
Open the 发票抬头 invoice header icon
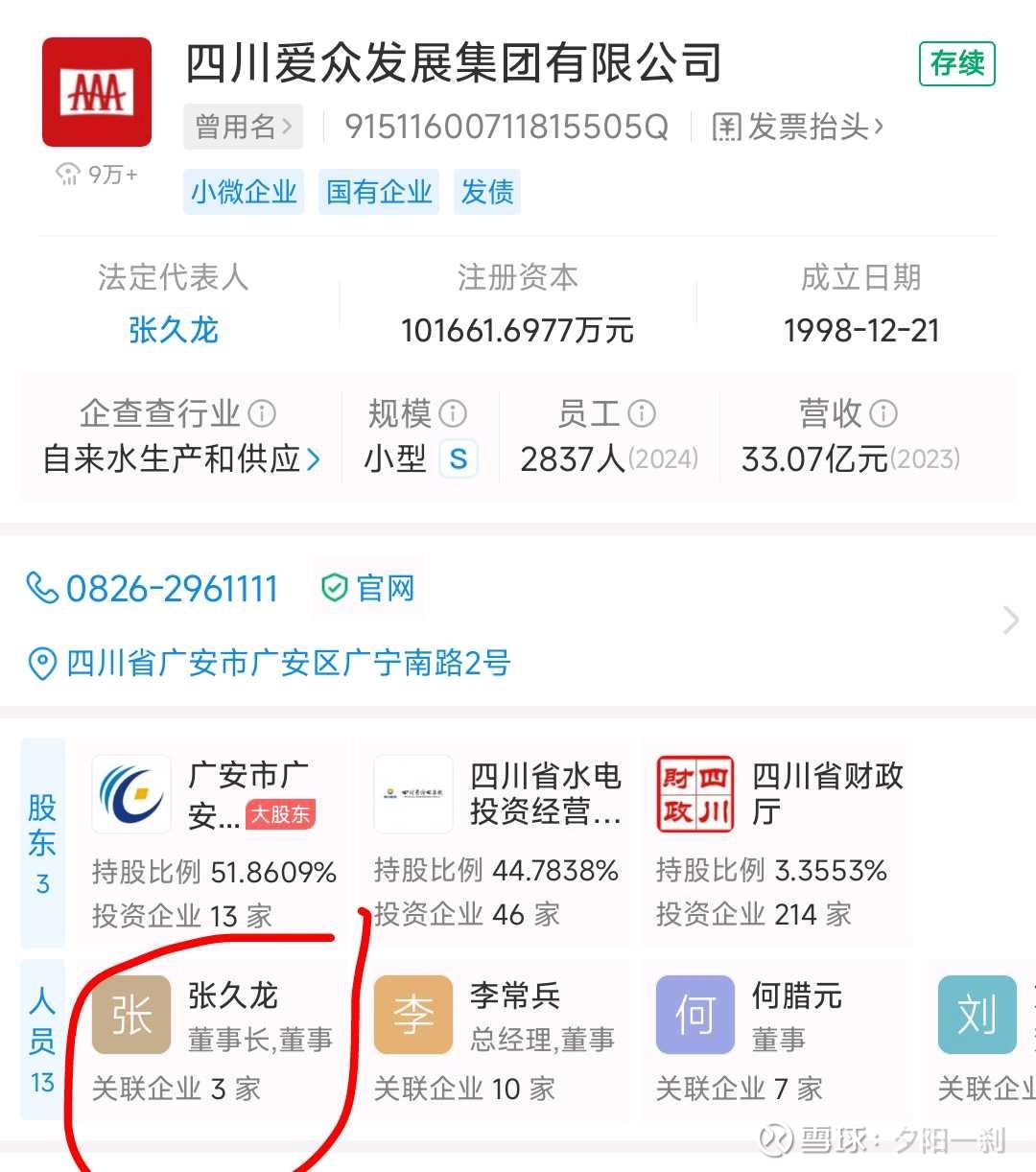(x=726, y=128)
